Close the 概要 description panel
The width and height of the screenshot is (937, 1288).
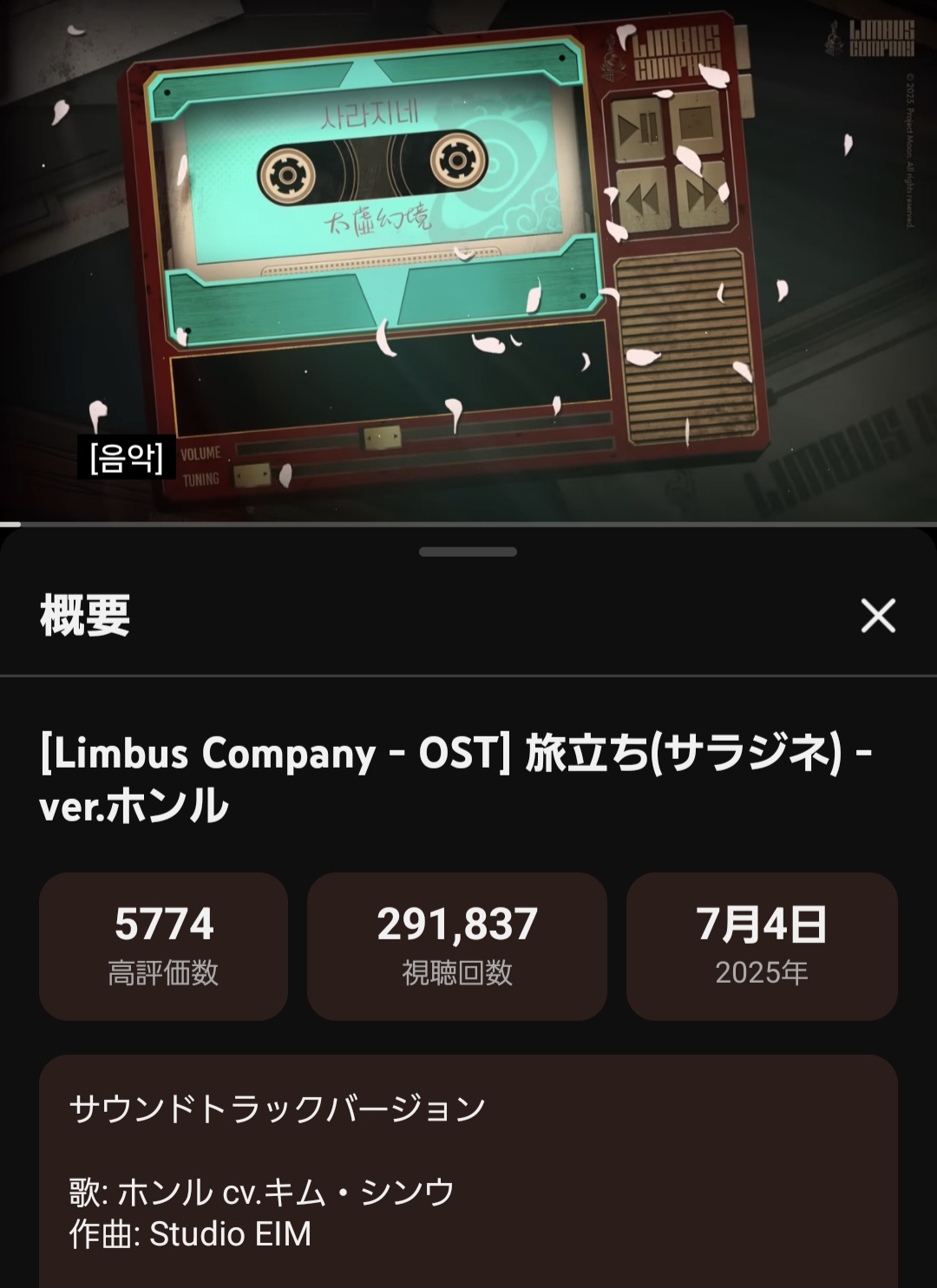click(878, 616)
